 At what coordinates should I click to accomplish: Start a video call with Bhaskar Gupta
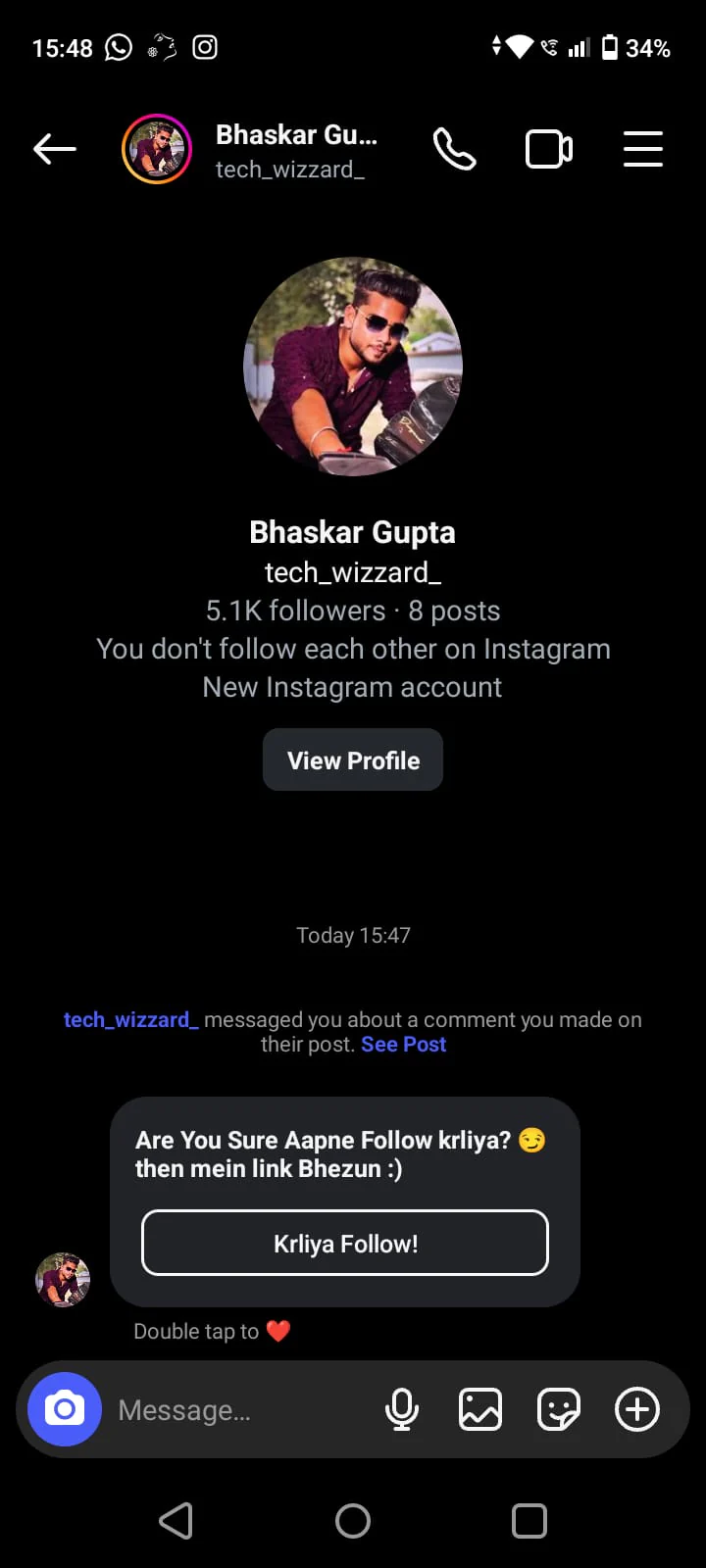[x=549, y=149]
